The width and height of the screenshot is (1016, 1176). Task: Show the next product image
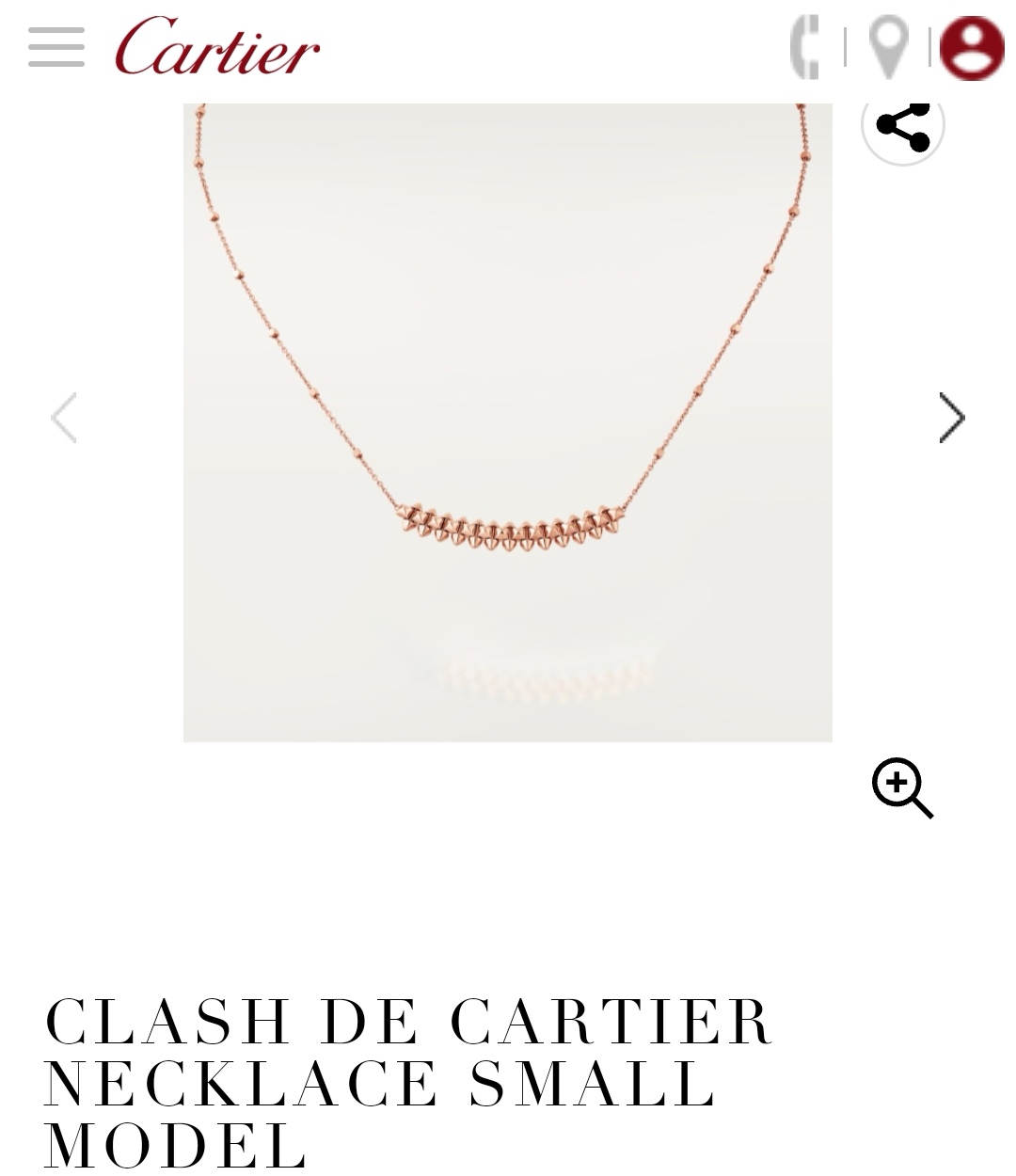coord(951,418)
